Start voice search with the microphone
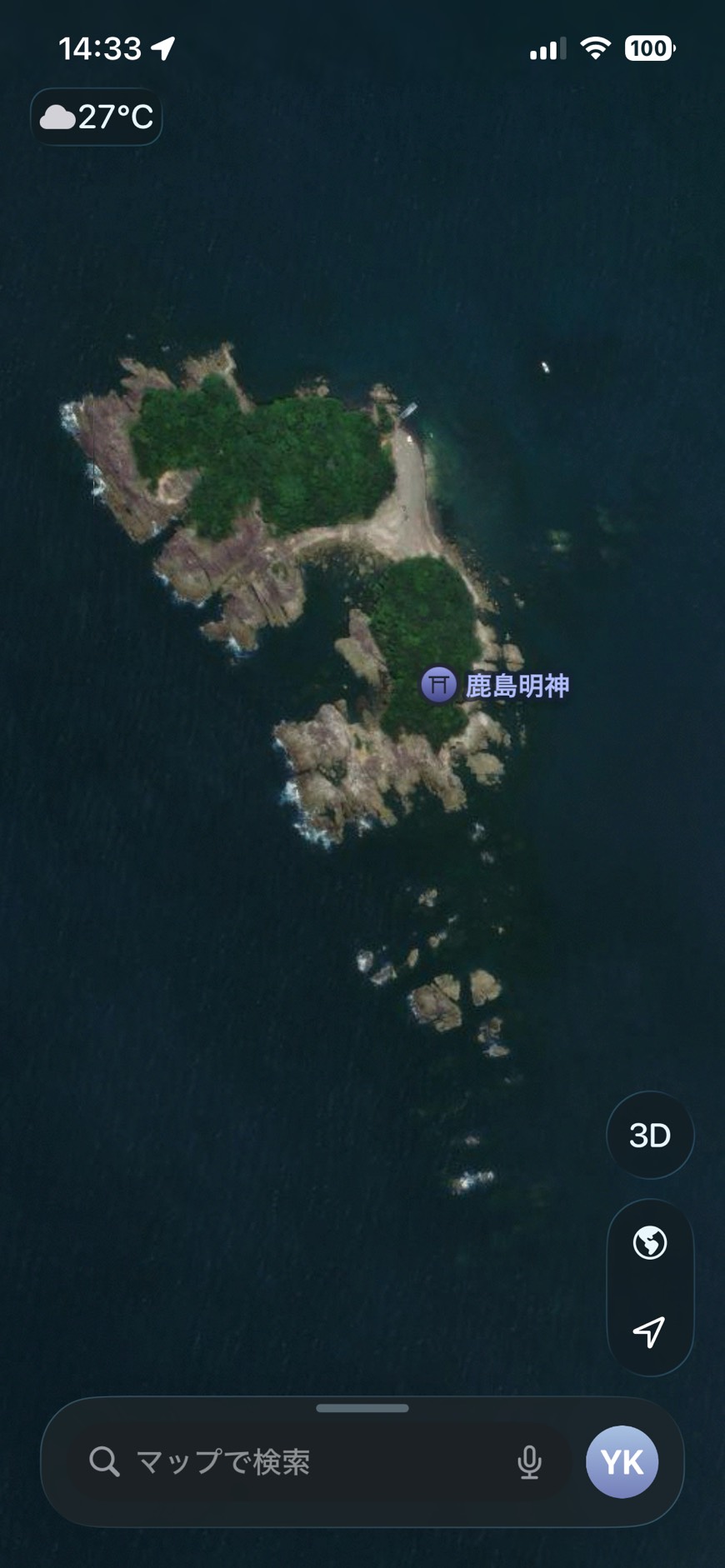This screenshot has height=1568, width=725. (x=529, y=1462)
